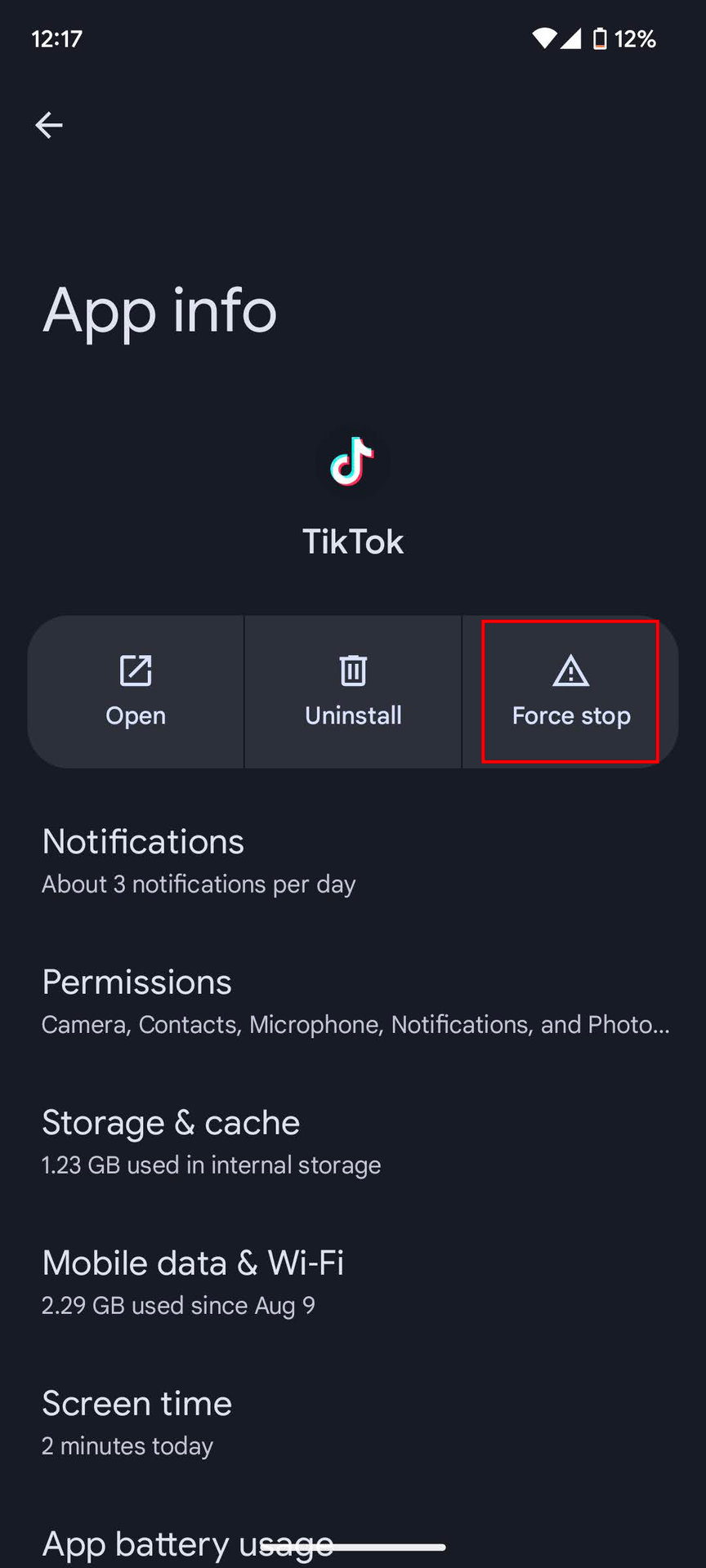Force stop TikTok
The image size is (706, 1568).
tap(570, 692)
